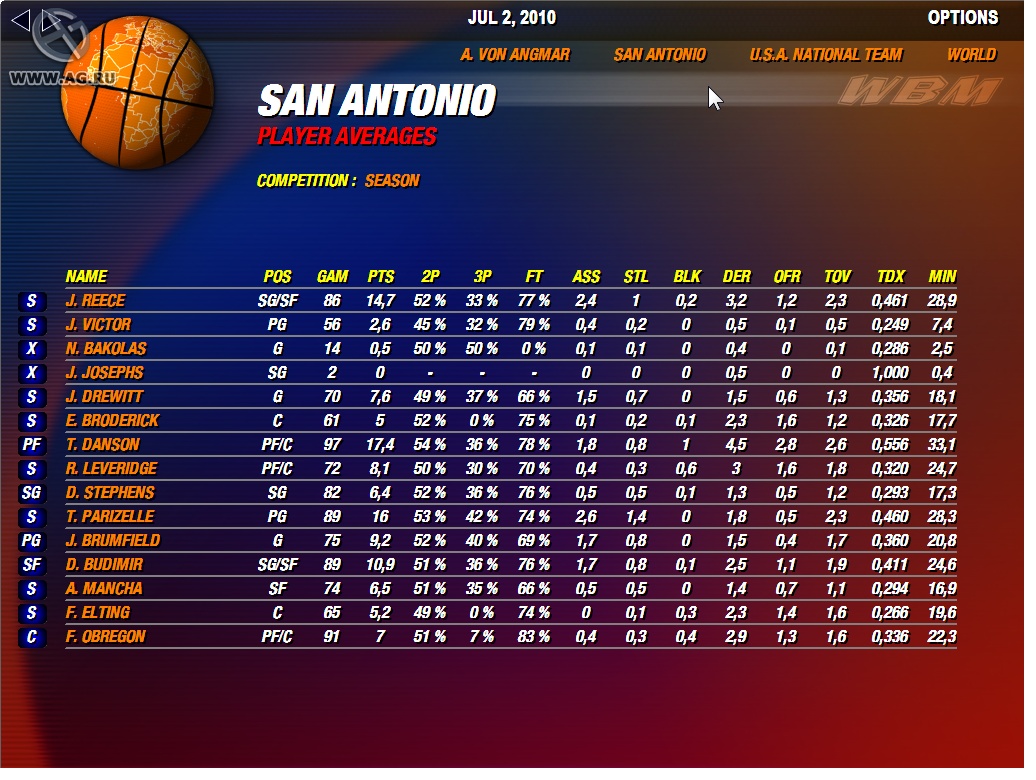1036x780 pixels.
Task: Open player N. Bakolas
Action: (106, 348)
